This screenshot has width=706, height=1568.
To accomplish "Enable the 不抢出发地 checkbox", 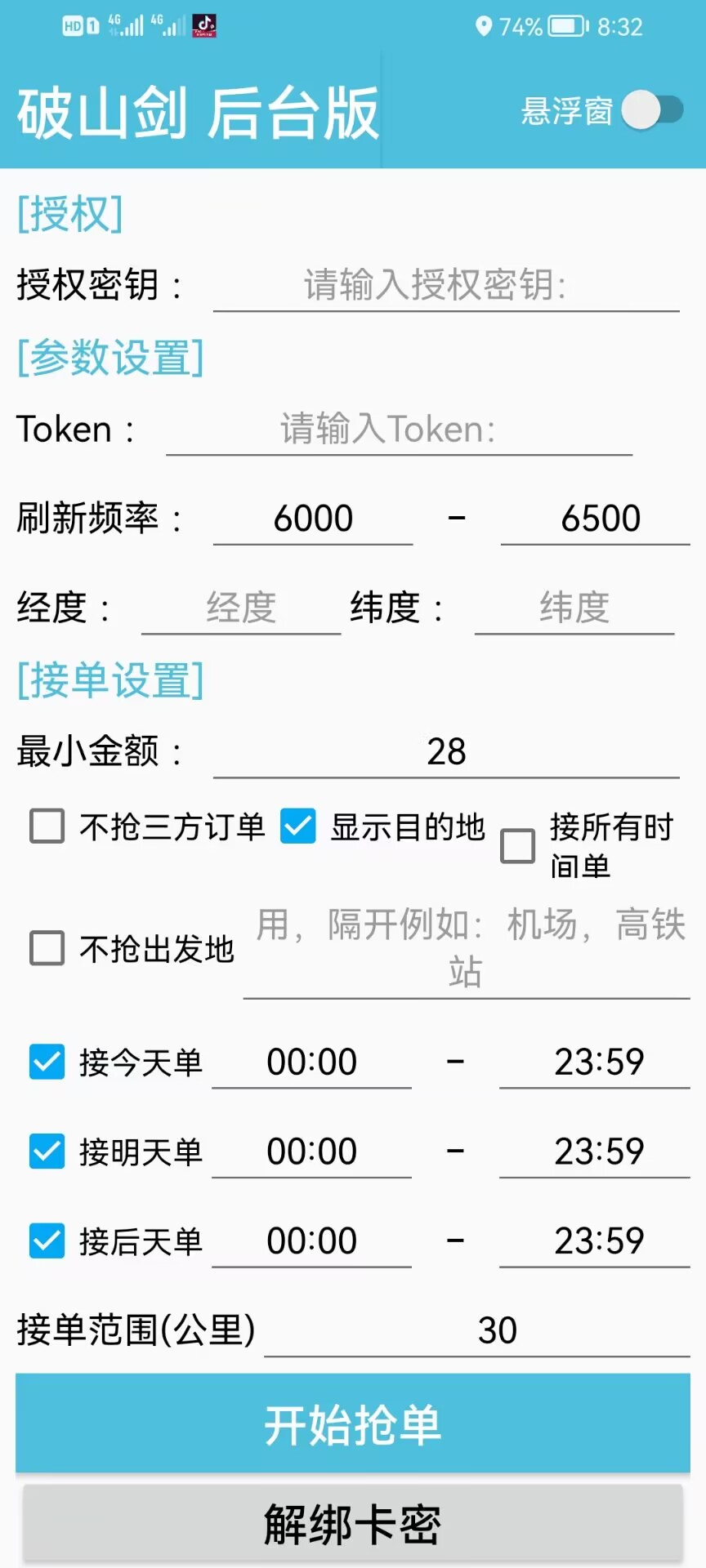I will [47, 949].
